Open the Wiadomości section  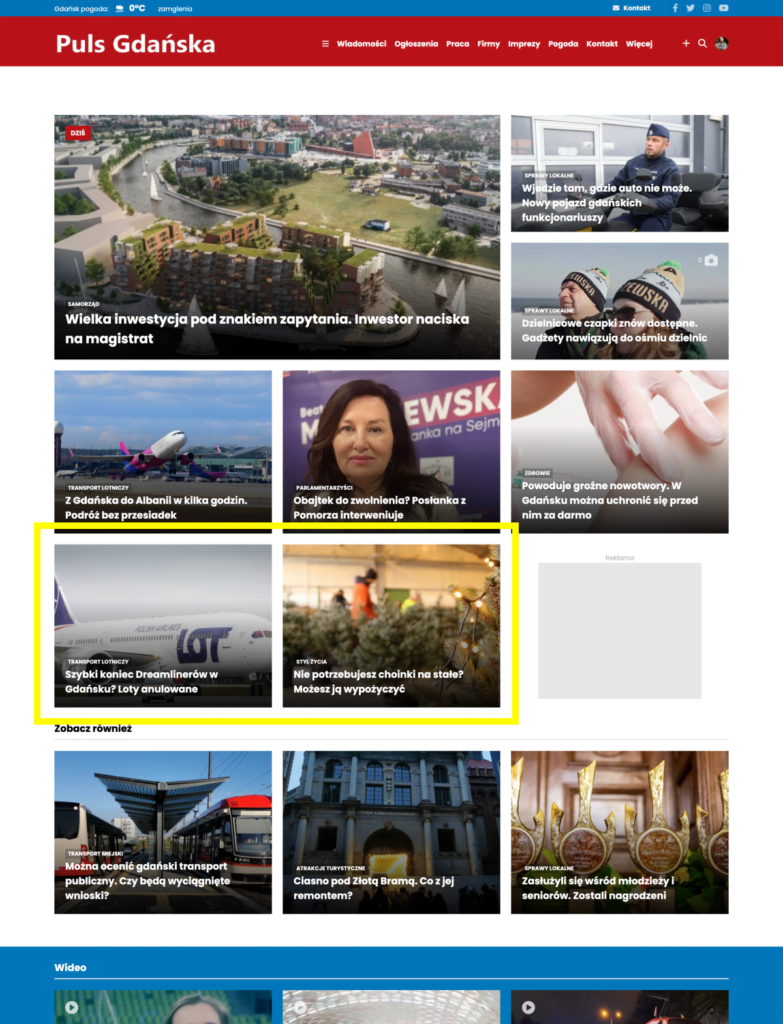(361, 44)
